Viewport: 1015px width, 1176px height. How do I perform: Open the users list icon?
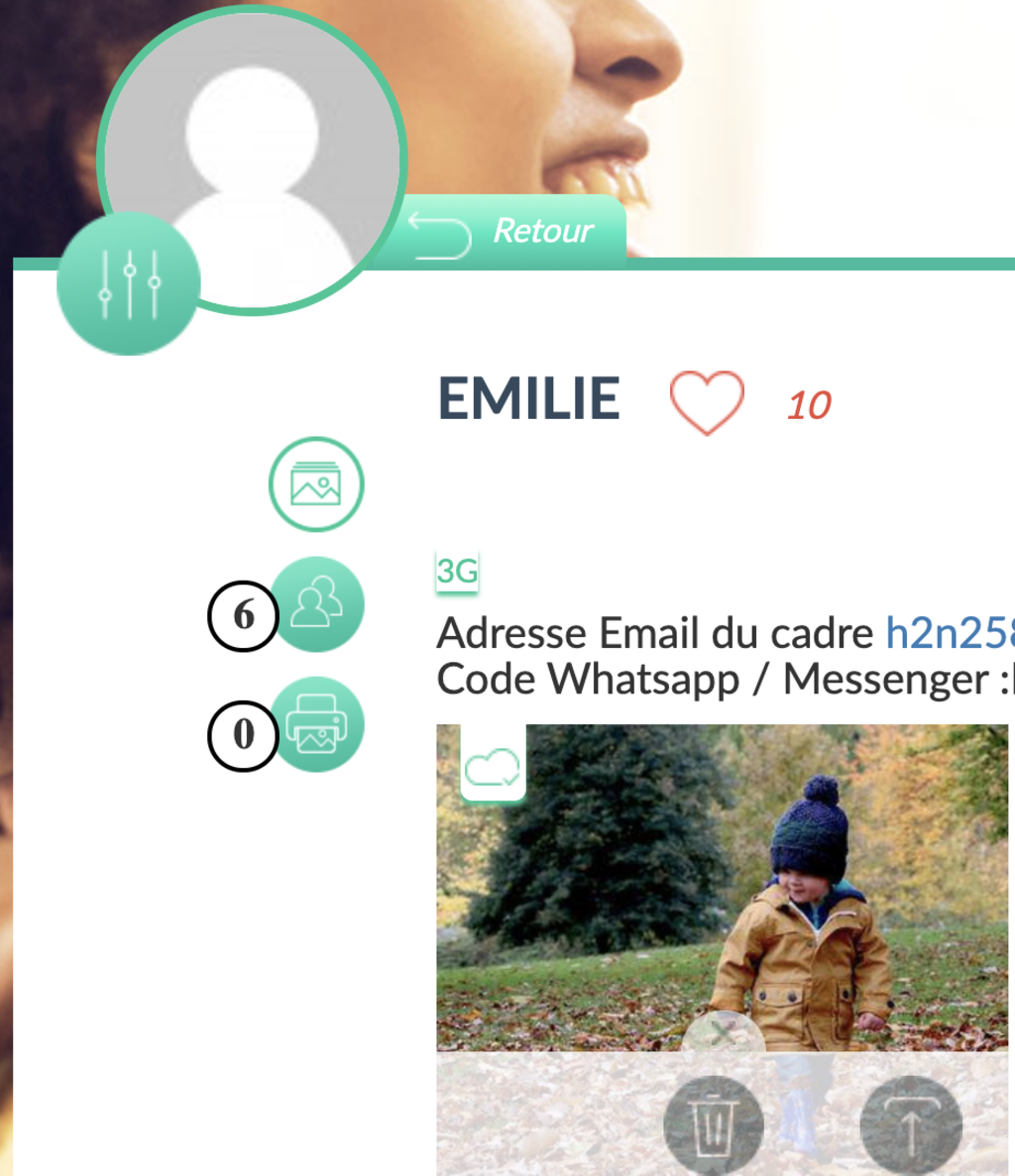[x=316, y=604]
